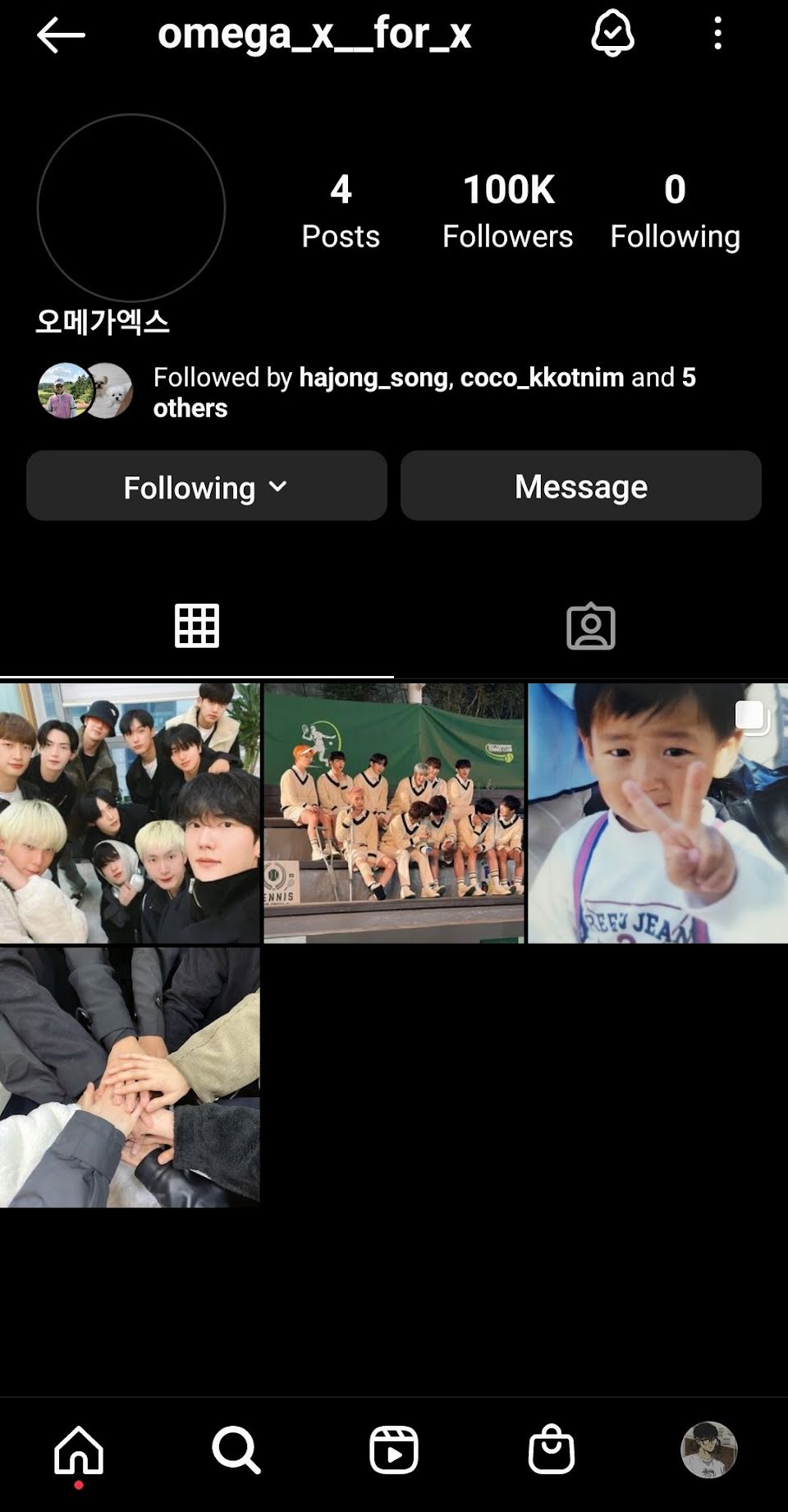Message omega_x__for_x

point(580,486)
